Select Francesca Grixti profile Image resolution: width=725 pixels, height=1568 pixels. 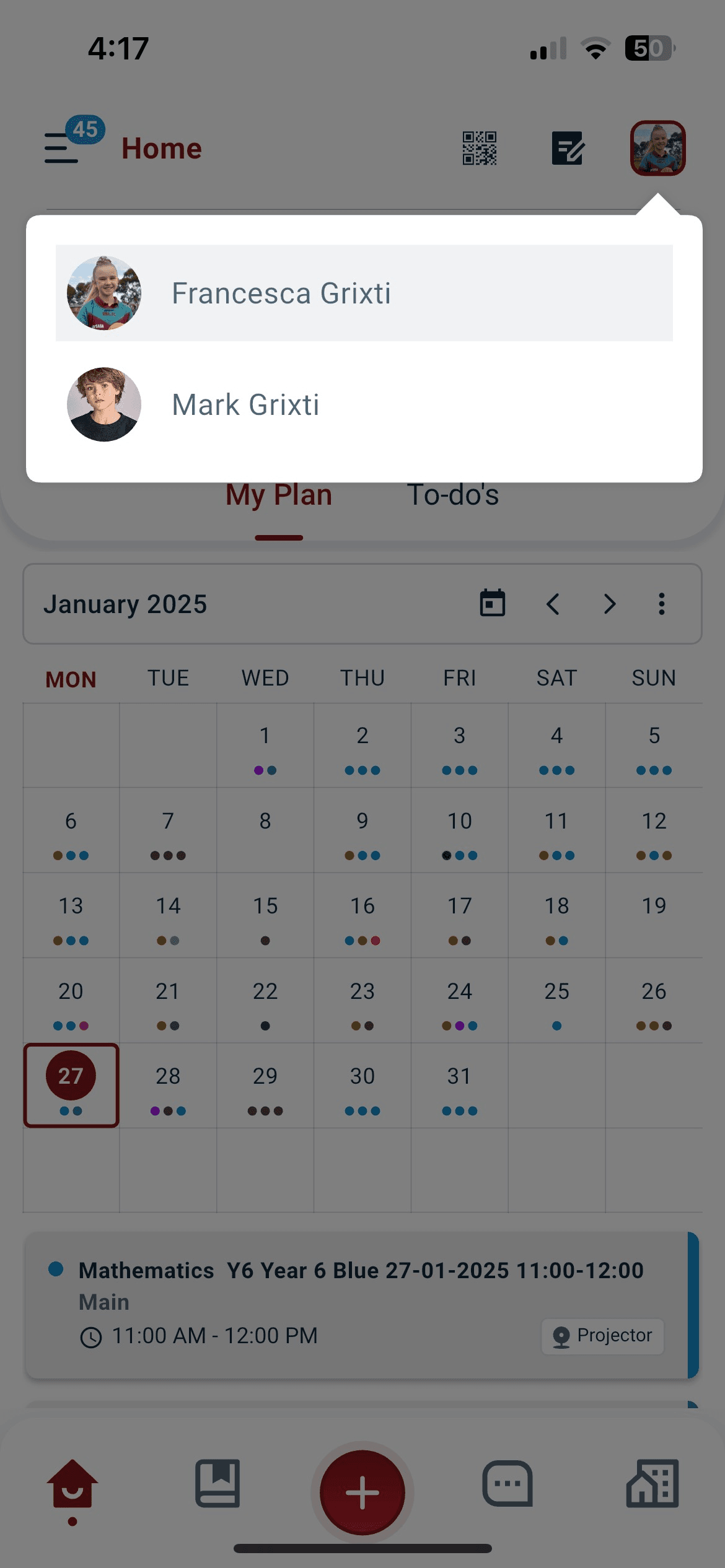point(364,293)
